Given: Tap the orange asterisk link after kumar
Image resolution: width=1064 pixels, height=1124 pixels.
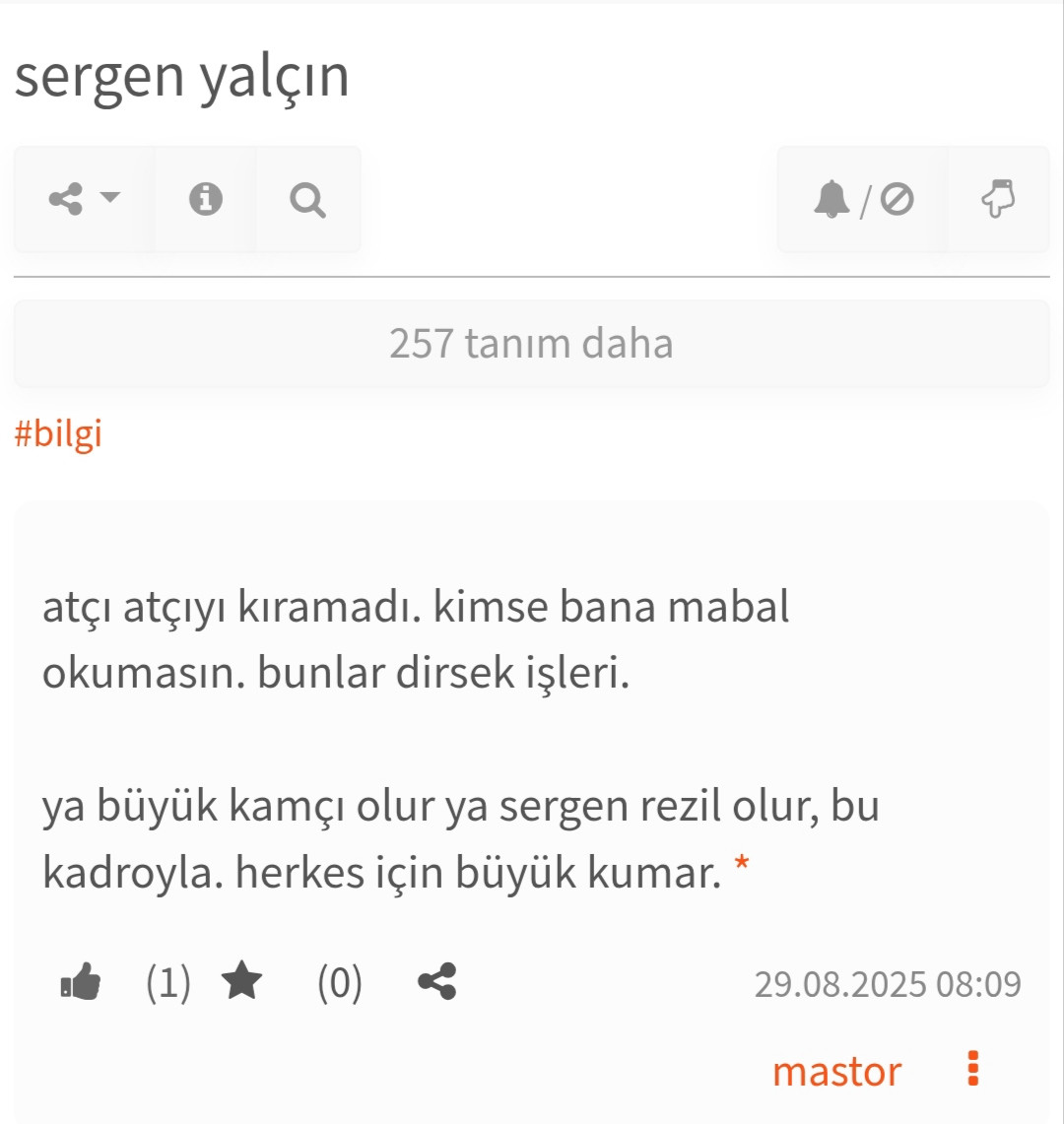Looking at the screenshot, I should click(x=742, y=863).
